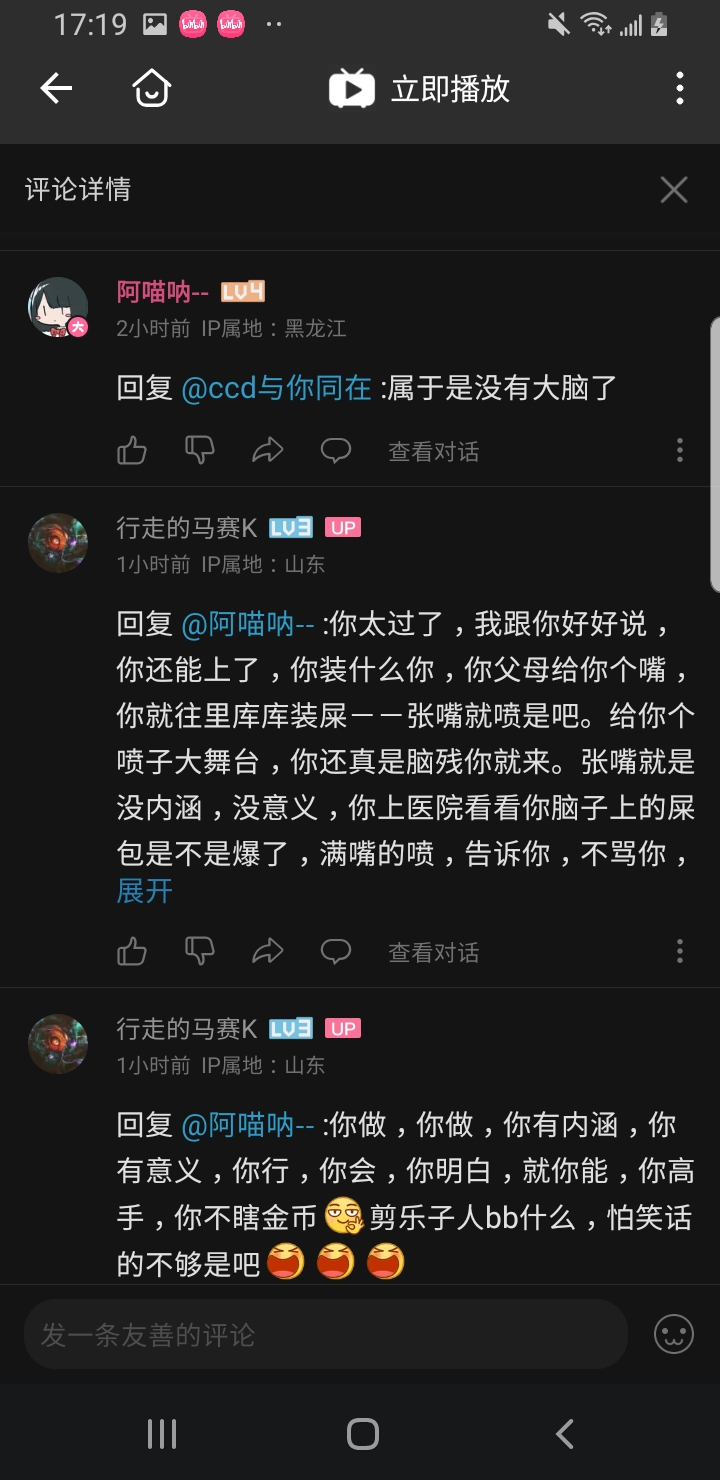Screen dimensions: 720x1480
Task: Share 阿喵呐--'s comment
Action: (268, 451)
